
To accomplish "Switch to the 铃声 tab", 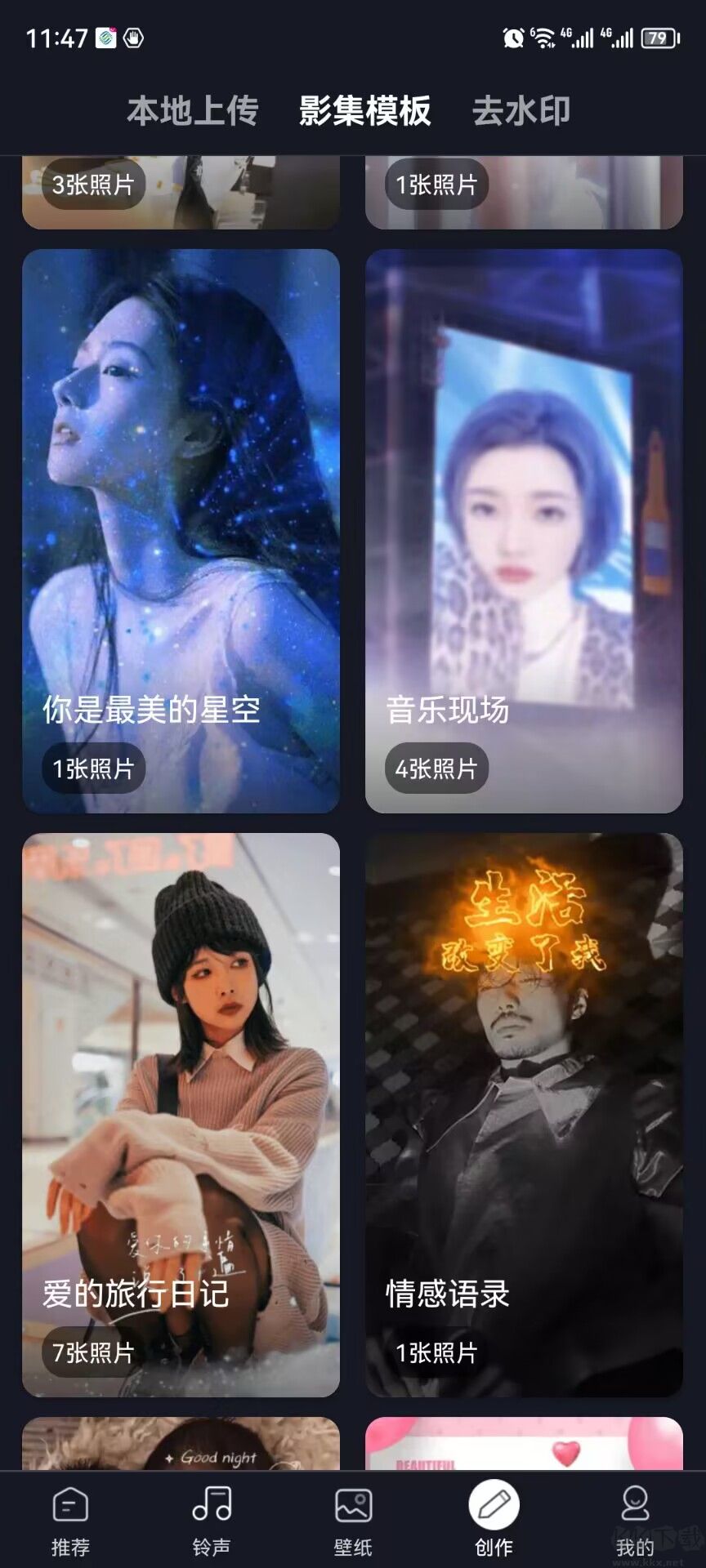I will click(212, 1521).
